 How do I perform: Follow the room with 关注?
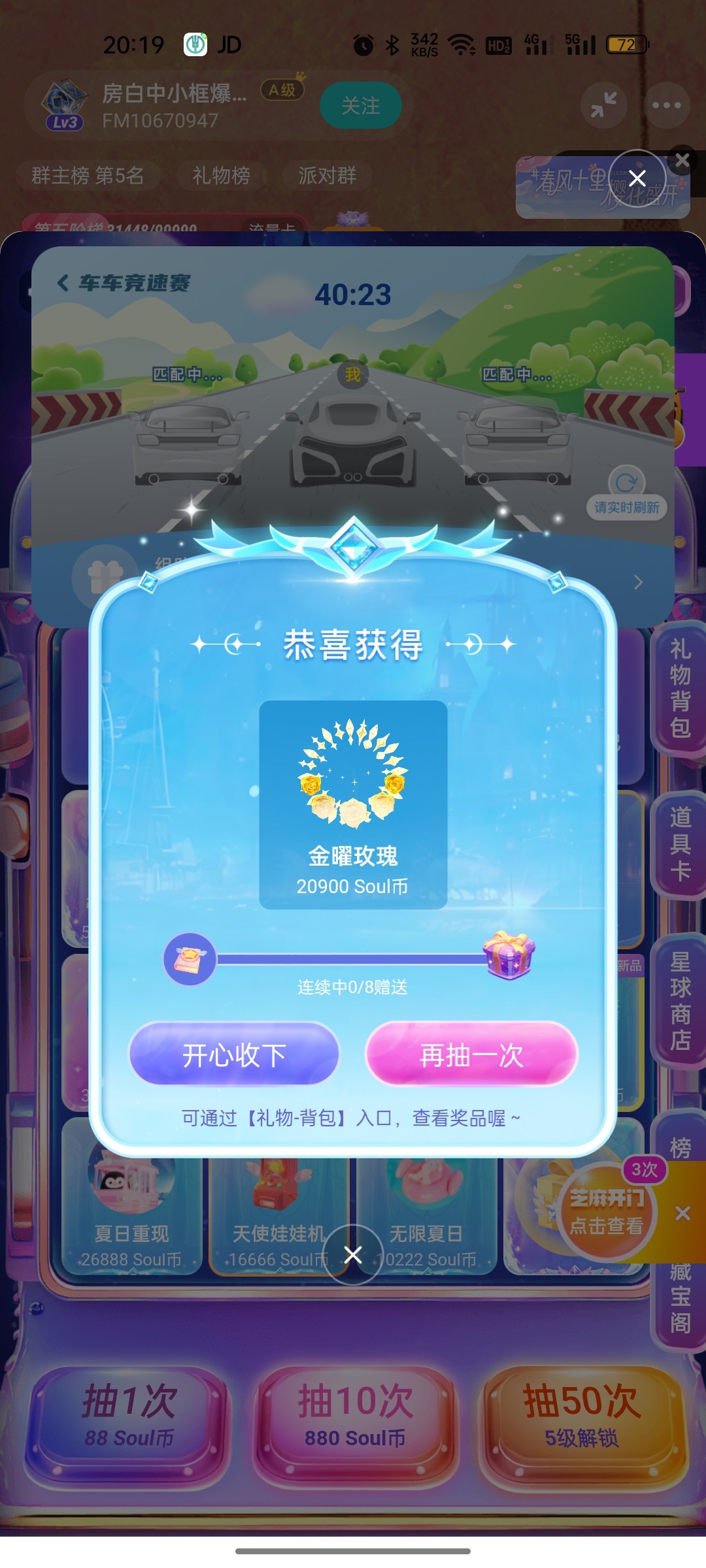(x=360, y=105)
